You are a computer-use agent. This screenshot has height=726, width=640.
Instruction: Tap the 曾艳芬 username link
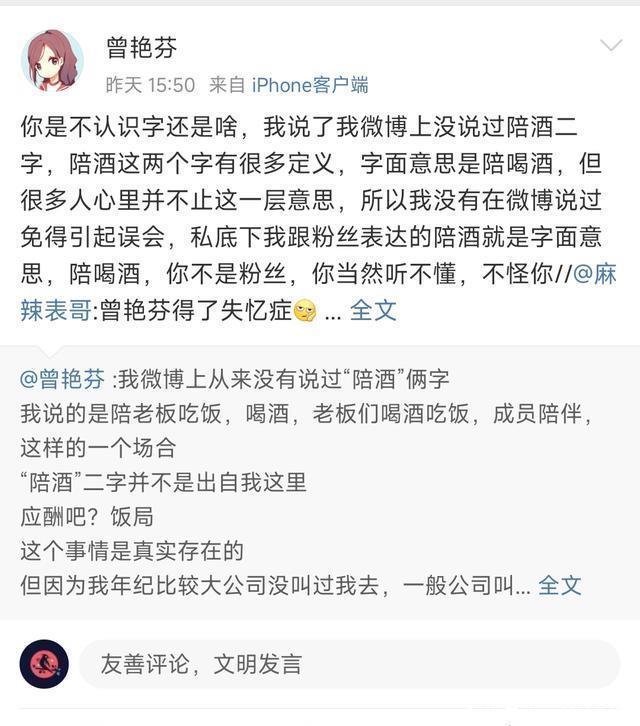pos(141,47)
